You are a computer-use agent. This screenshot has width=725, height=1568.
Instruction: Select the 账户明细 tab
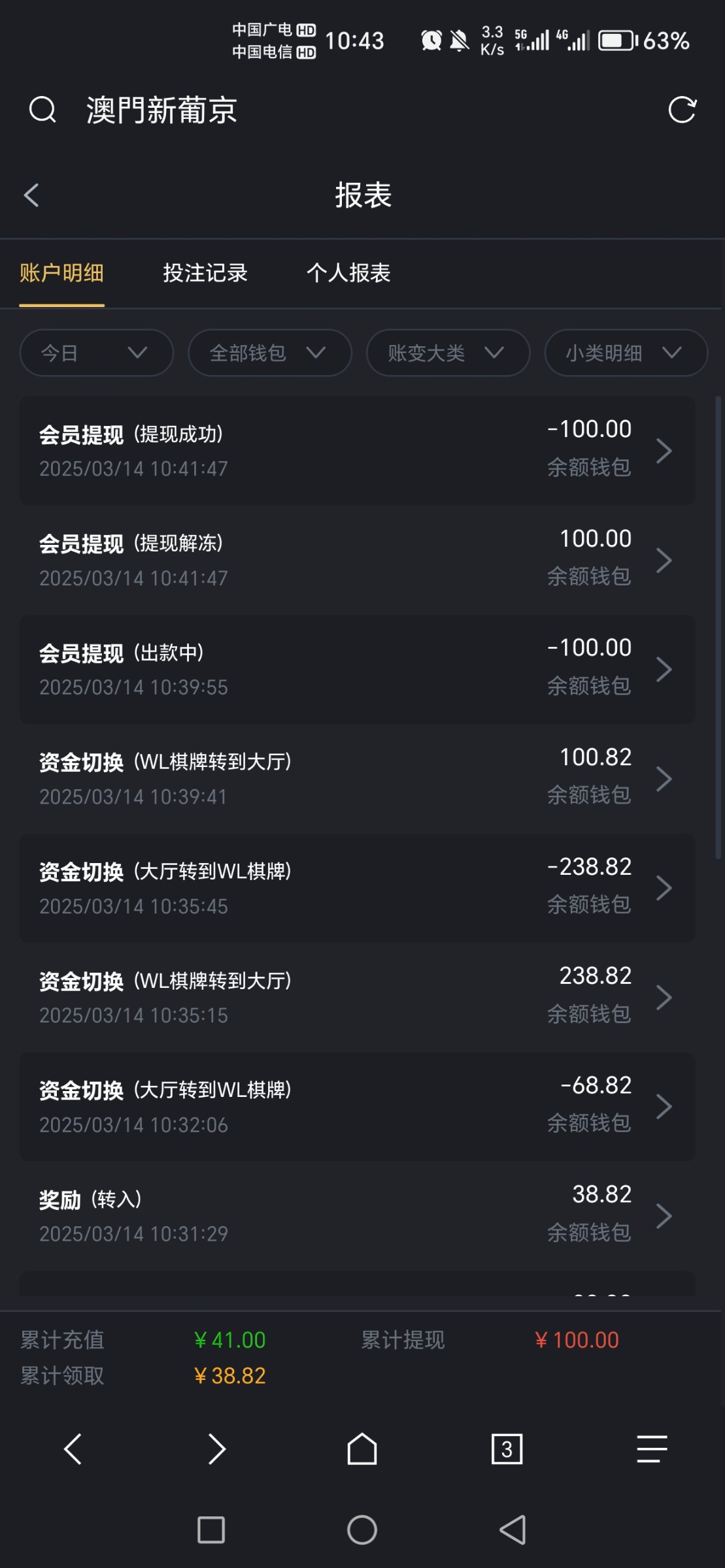[61, 272]
